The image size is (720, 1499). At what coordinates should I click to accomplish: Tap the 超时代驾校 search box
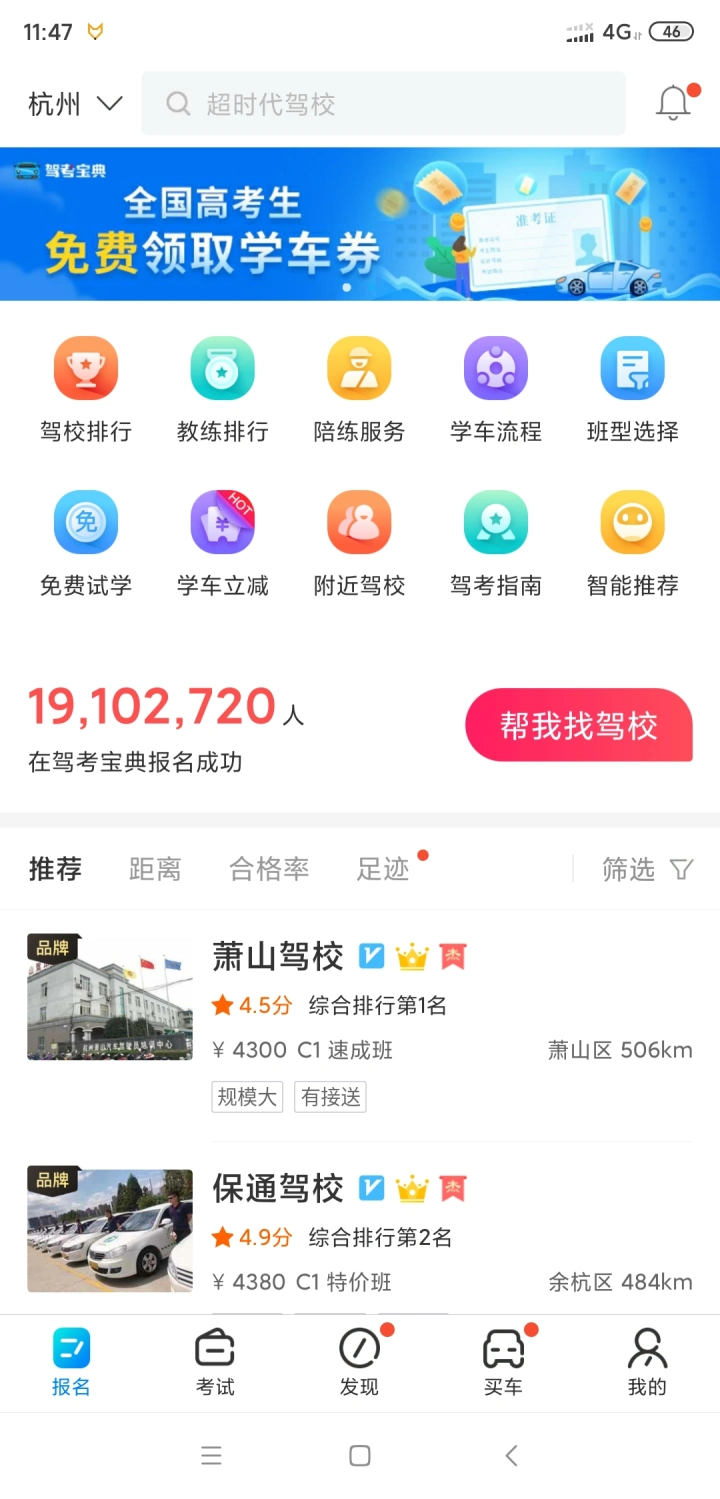(383, 103)
